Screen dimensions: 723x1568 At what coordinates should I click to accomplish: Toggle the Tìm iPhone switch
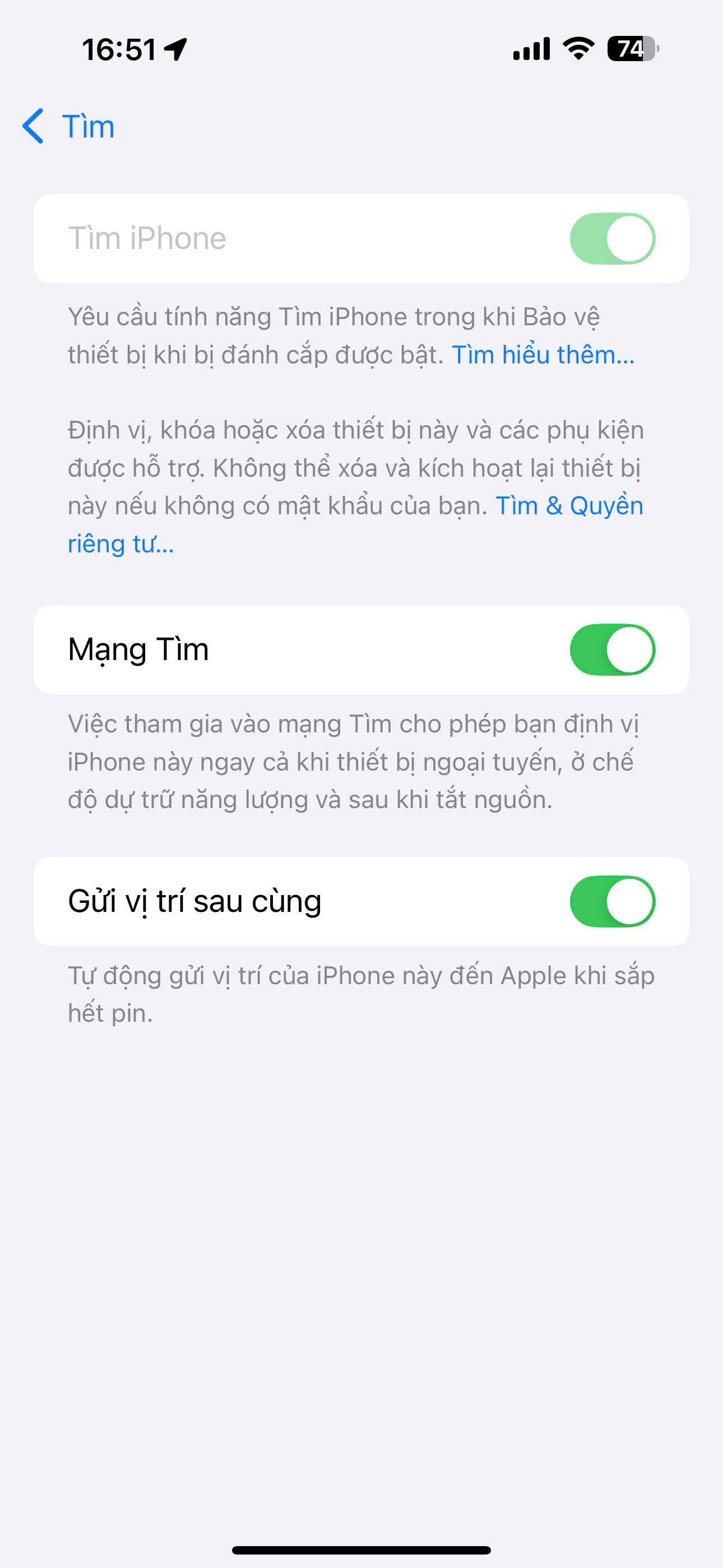click(611, 238)
